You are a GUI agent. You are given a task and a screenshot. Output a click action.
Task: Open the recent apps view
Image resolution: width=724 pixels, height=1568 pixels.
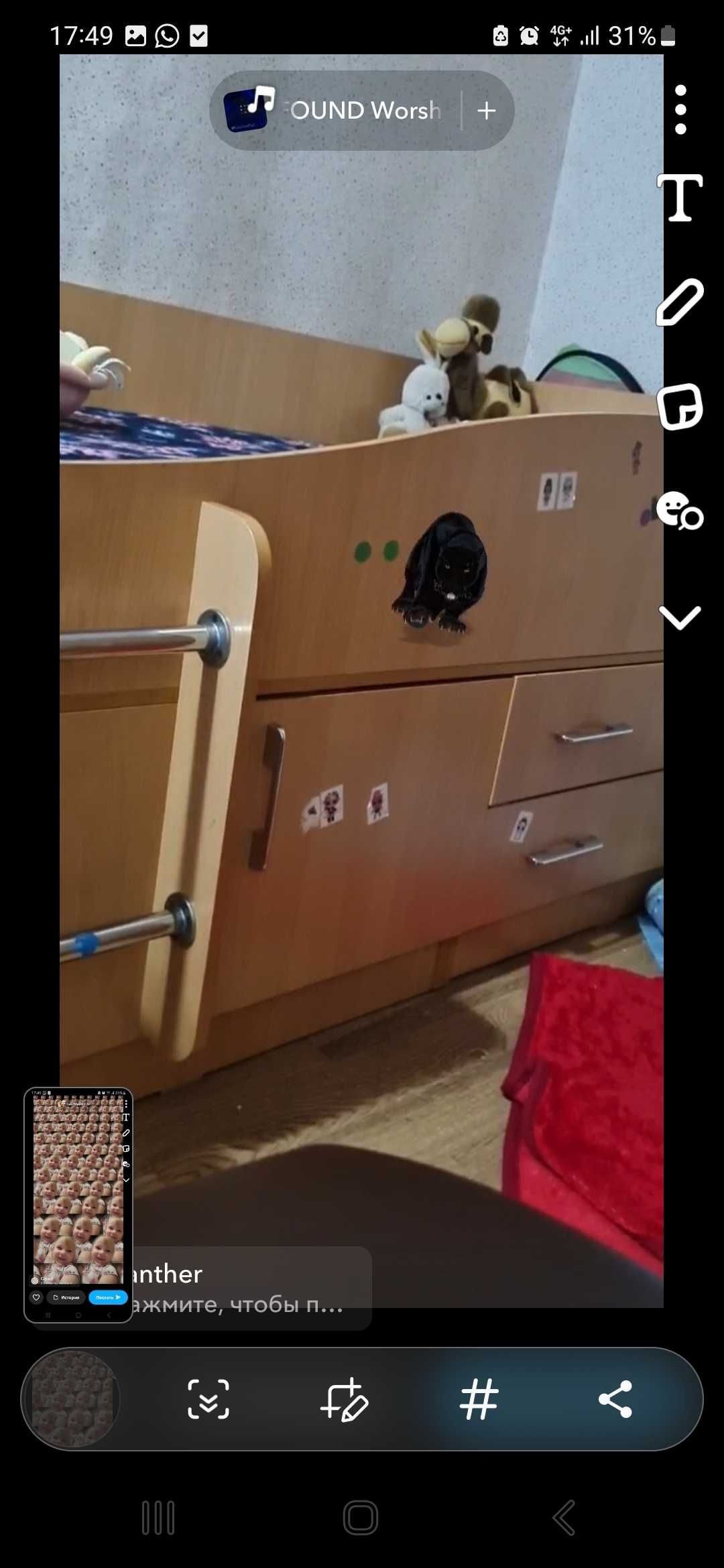tap(158, 1518)
